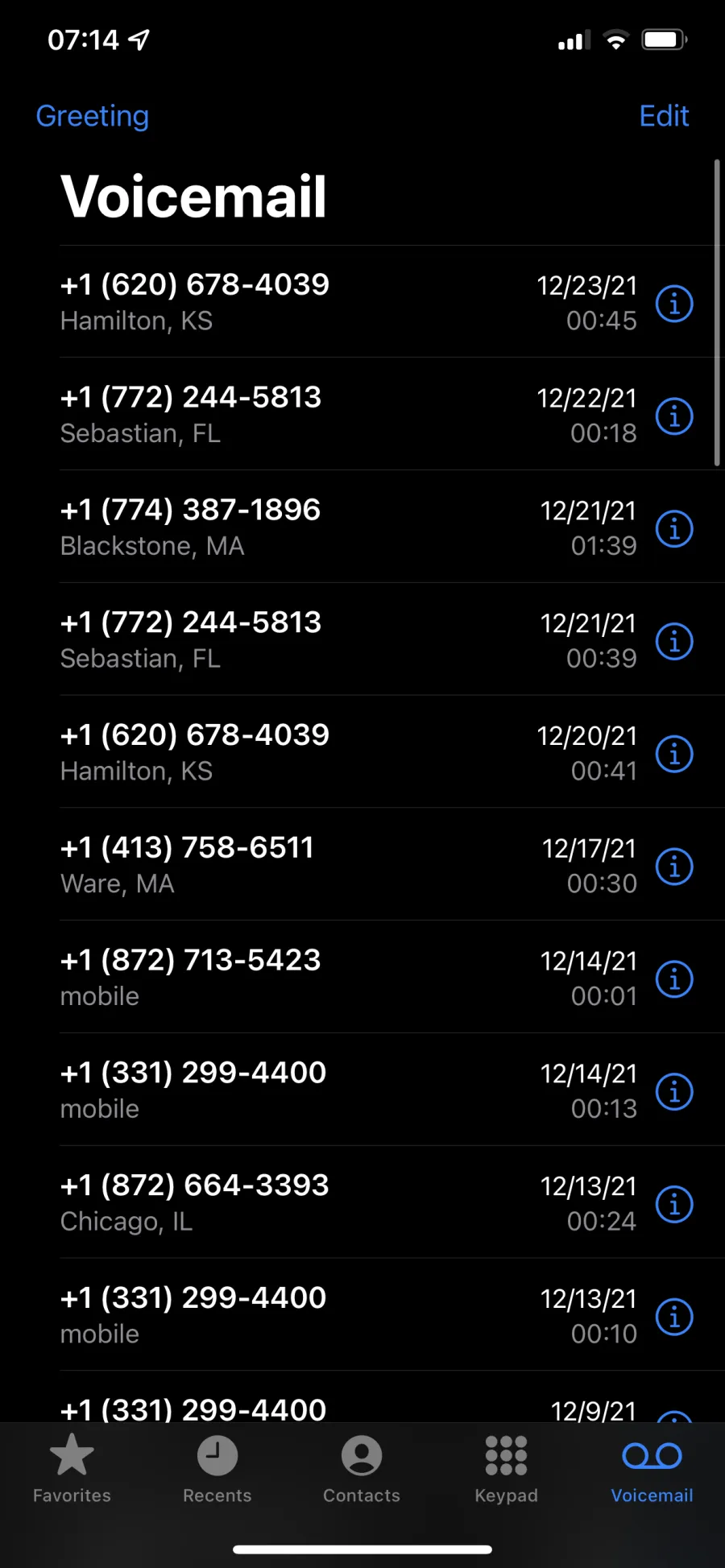Image resolution: width=725 pixels, height=1568 pixels.
Task: Open the Greeting settings
Action: 93,116
